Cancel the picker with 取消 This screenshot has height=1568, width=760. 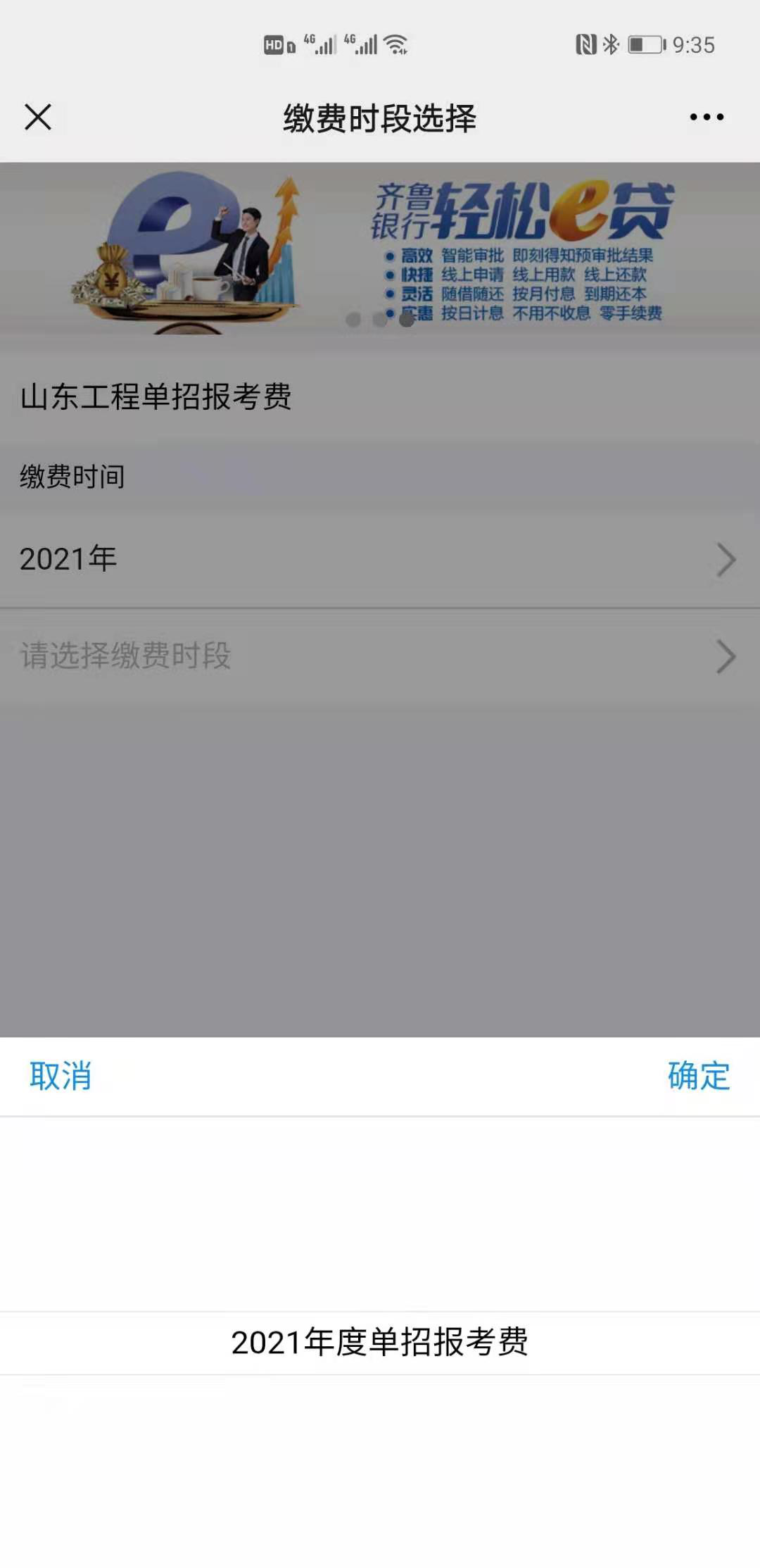click(x=61, y=1076)
